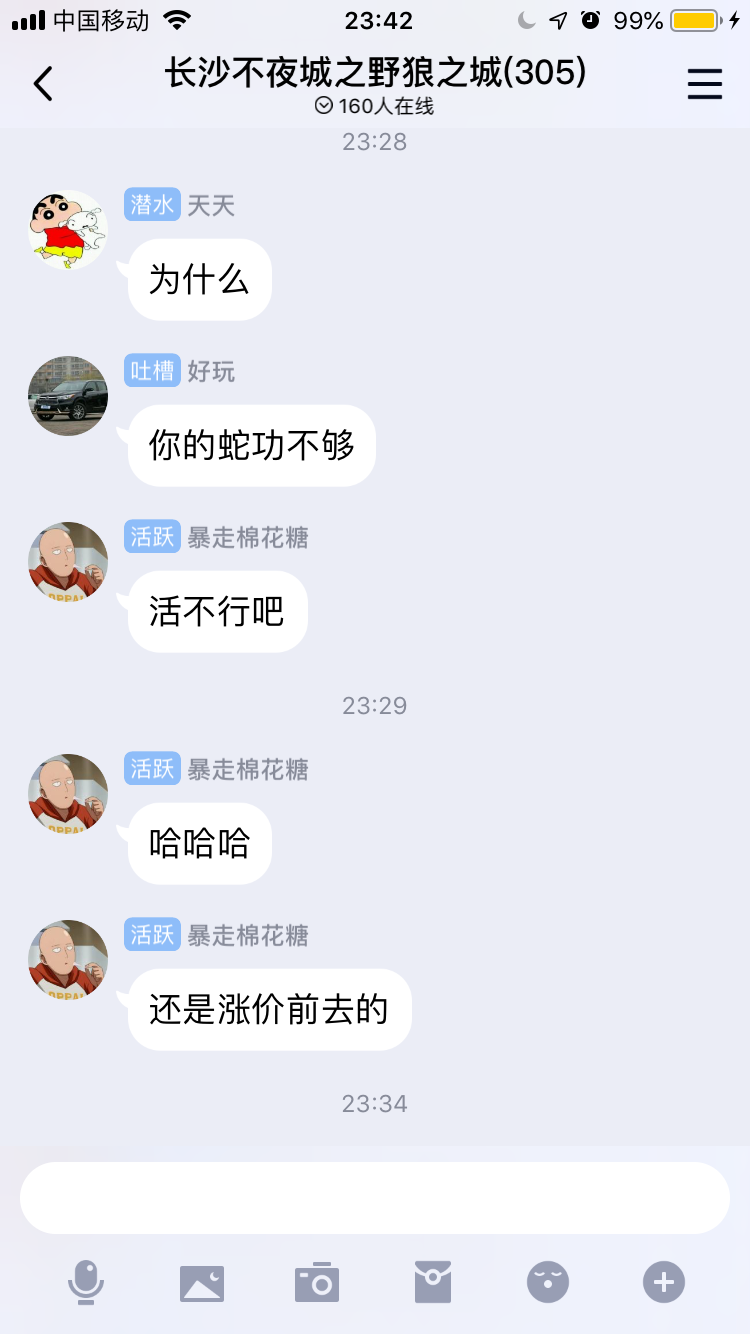Tap the message input field
Viewport: 750px width, 1334px height.
click(374, 1197)
